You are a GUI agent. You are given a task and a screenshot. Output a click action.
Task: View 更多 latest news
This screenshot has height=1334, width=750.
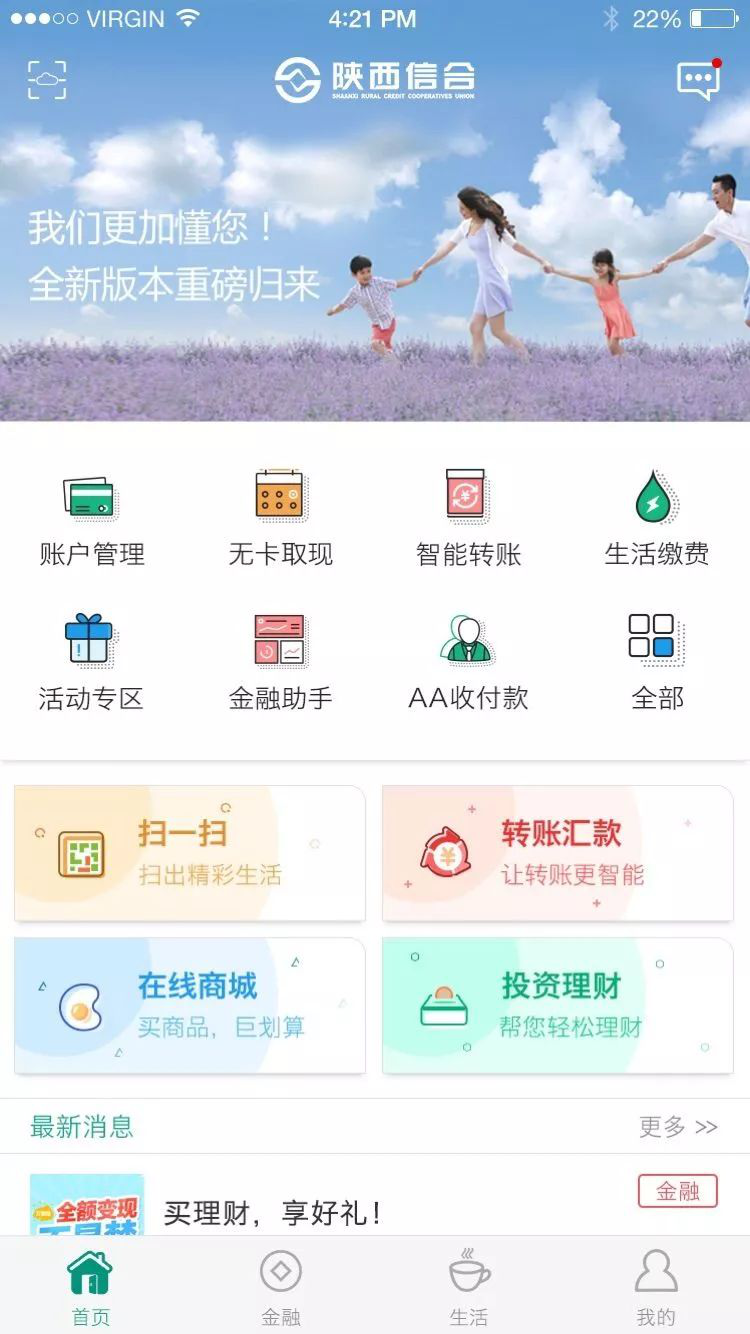pyautogui.click(x=678, y=1127)
